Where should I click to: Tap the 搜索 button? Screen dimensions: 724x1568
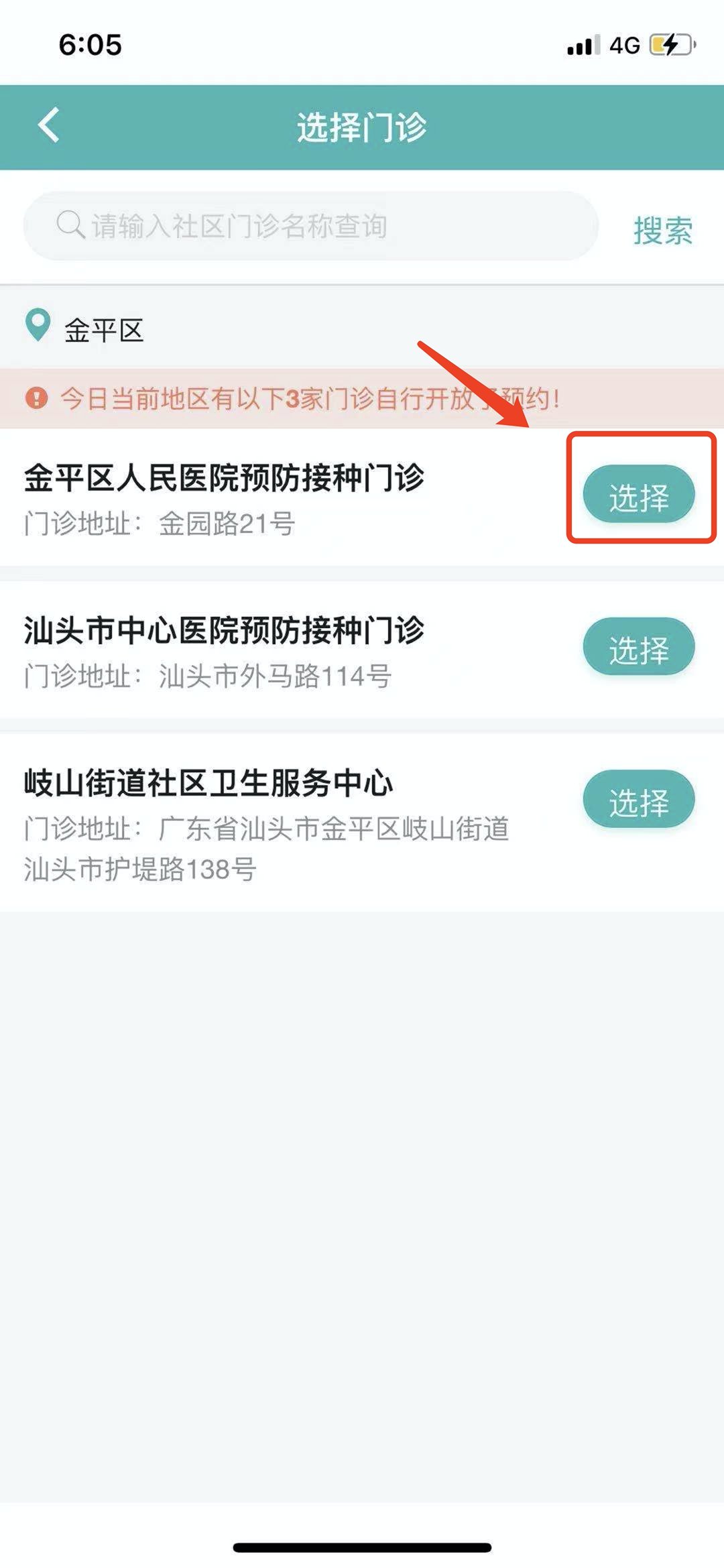(662, 230)
